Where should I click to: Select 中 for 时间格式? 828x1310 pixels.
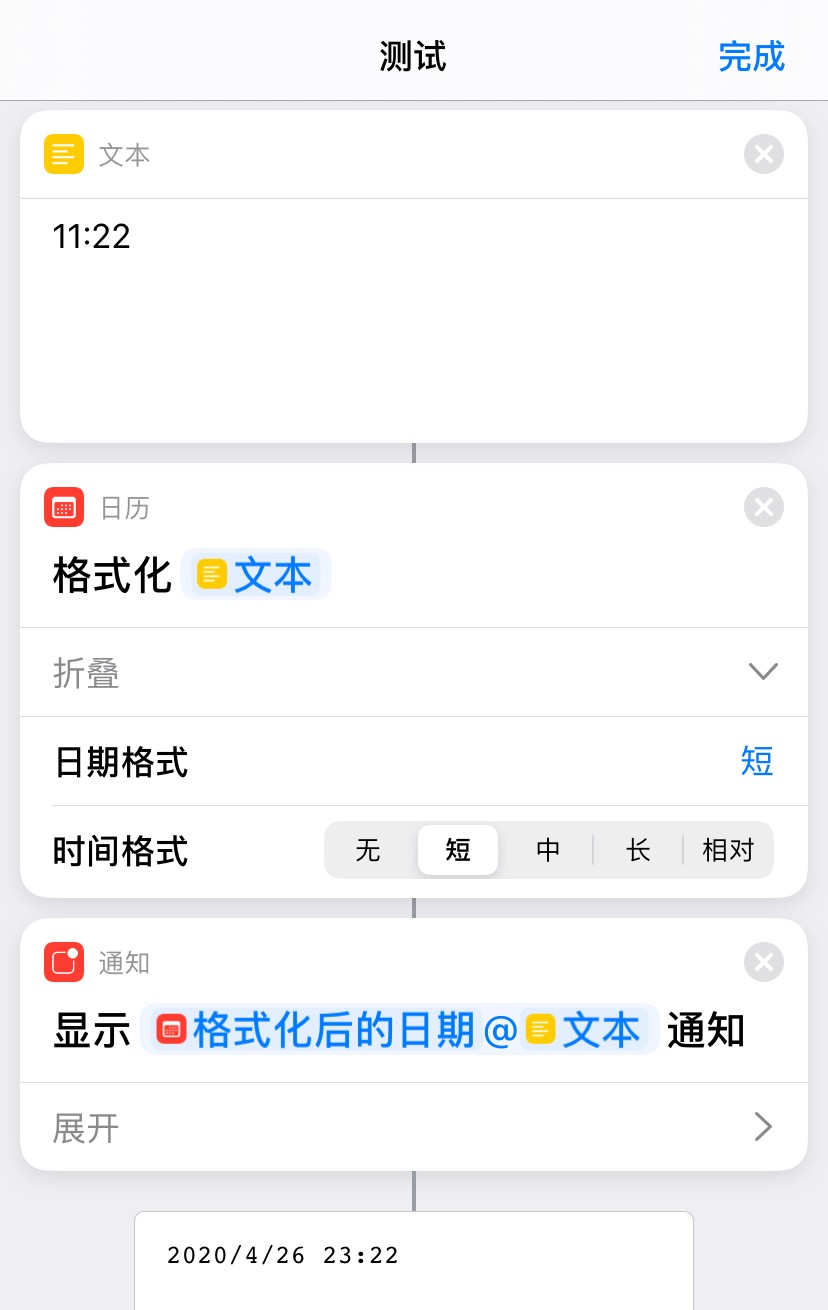[548, 851]
